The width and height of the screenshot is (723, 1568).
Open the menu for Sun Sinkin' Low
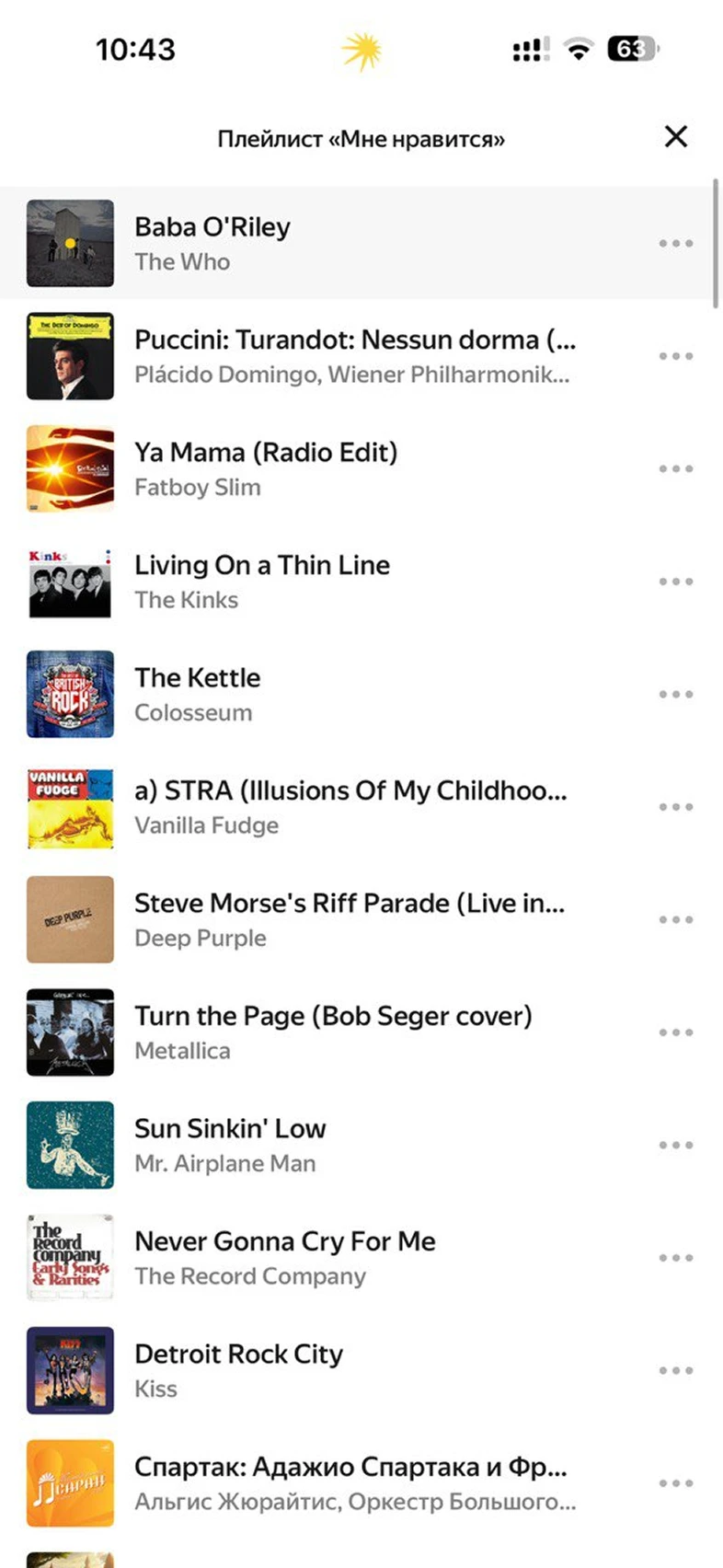[x=675, y=1146]
